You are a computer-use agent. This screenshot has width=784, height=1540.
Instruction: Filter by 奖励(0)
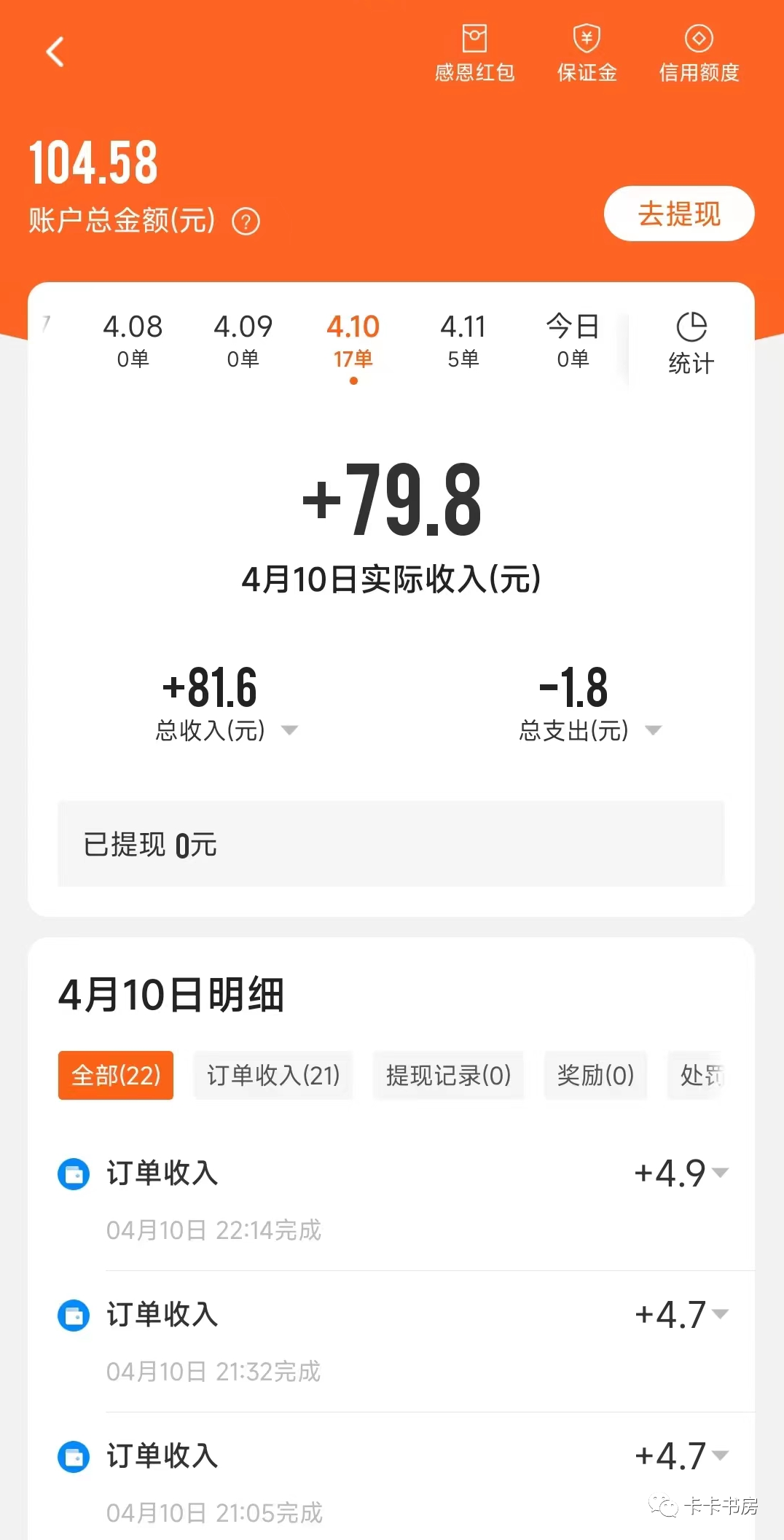(x=595, y=1075)
